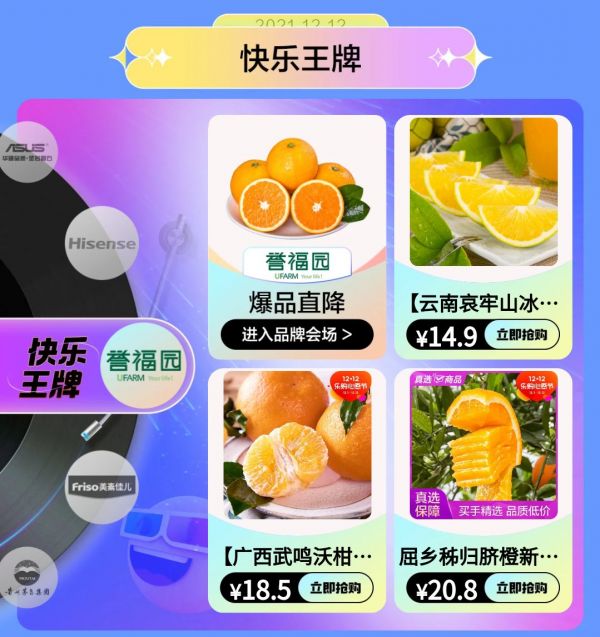Tap 进入品牌会场 to enter brand venue

pyautogui.click(x=297, y=335)
